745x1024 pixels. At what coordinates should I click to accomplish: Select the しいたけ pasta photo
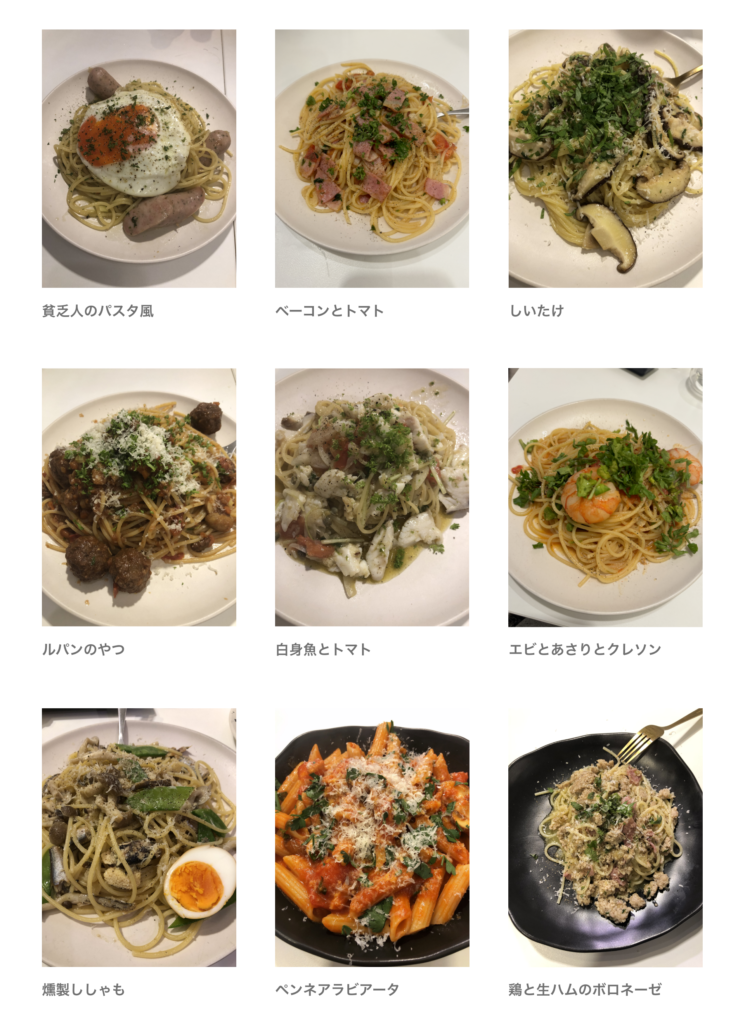pos(605,158)
